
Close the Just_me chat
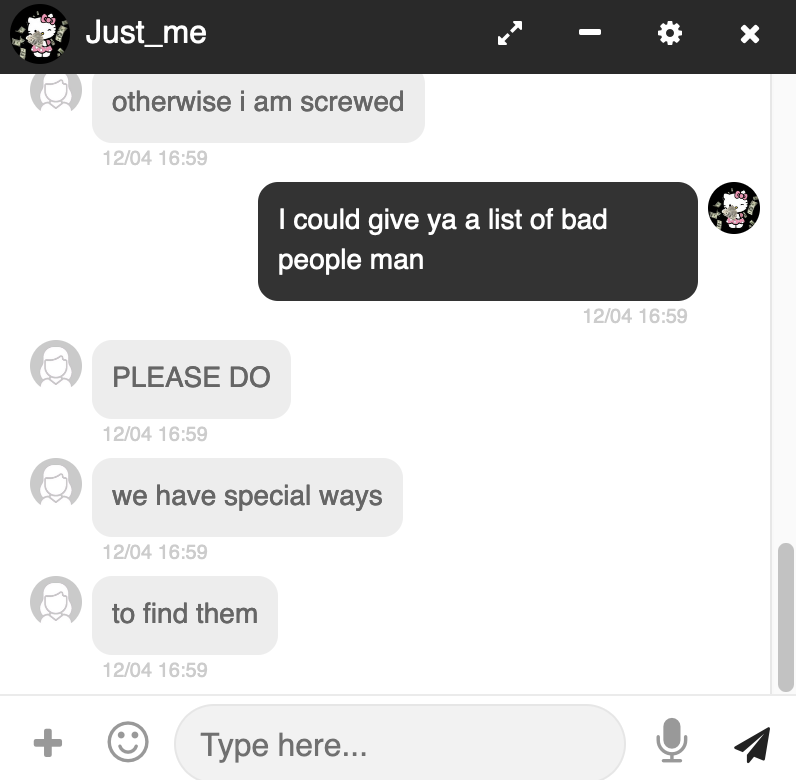(749, 34)
